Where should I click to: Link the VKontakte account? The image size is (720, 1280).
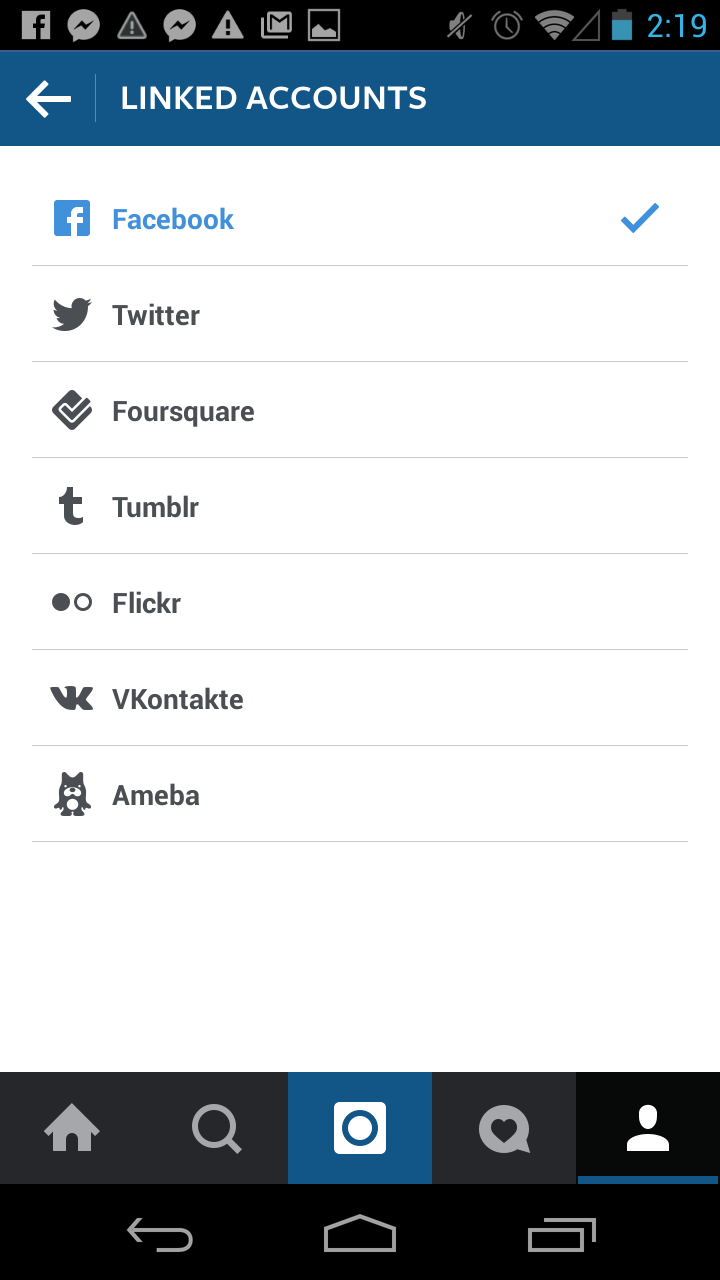tap(360, 699)
